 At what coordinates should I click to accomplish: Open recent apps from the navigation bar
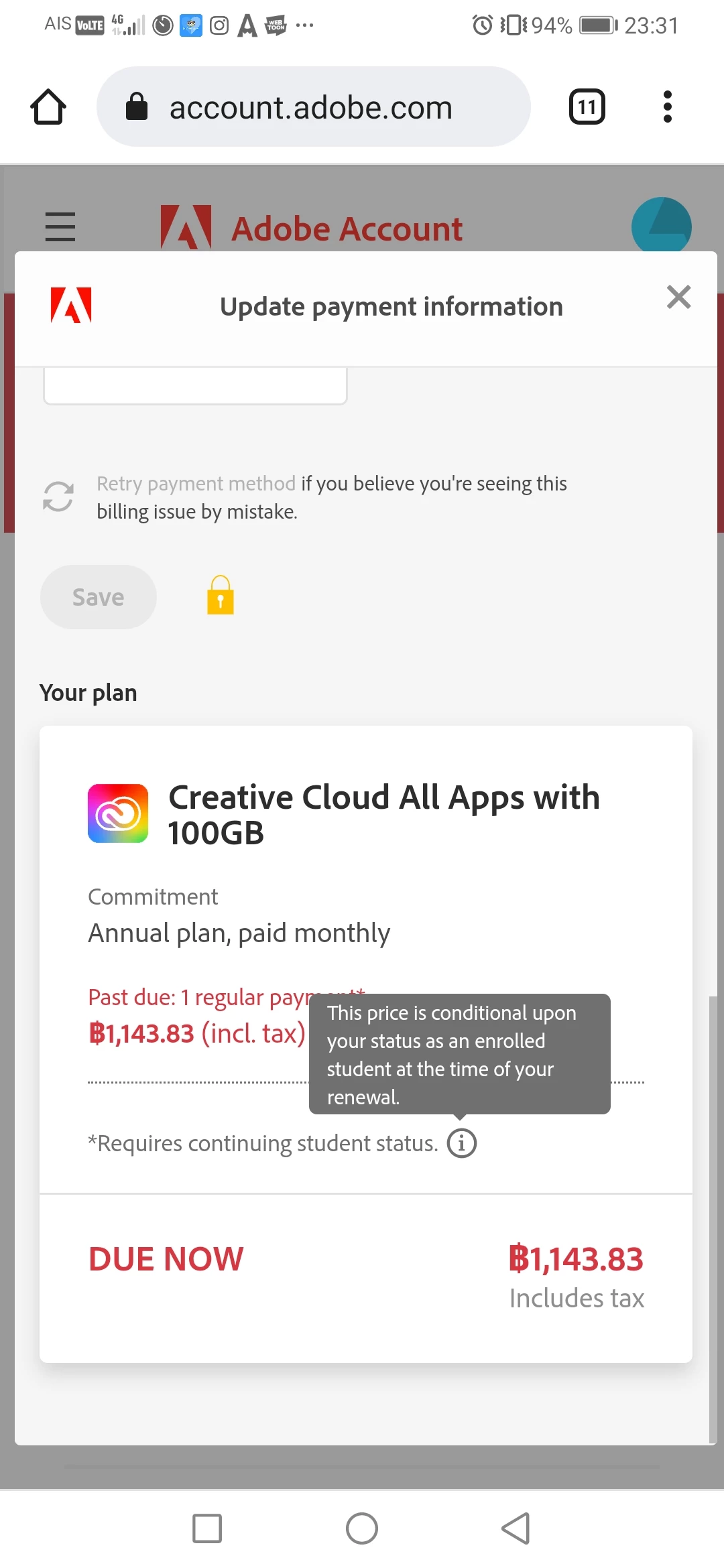click(x=207, y=1528)
